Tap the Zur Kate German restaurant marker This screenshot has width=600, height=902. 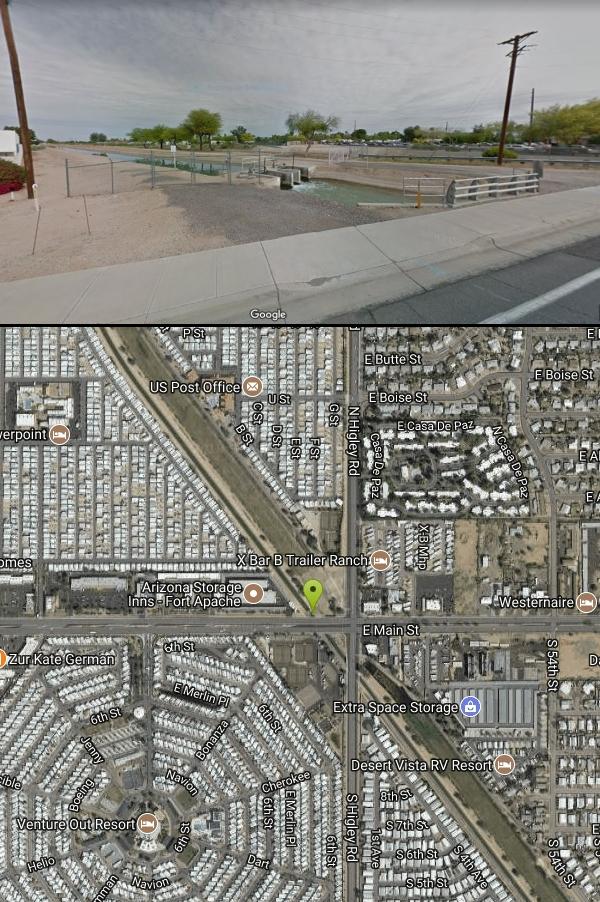pos(3,659)
